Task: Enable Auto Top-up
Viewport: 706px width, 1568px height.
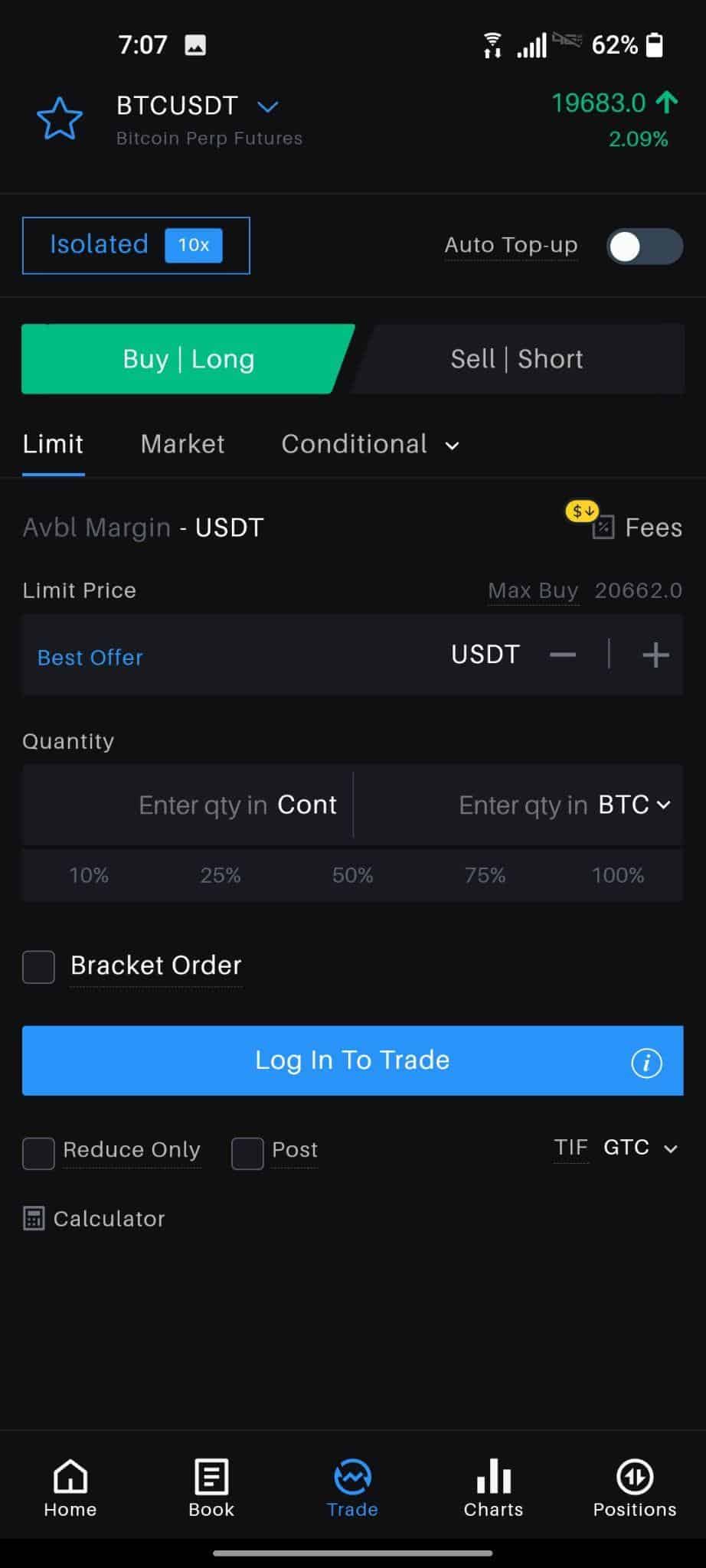Action: tap(644, 246)
